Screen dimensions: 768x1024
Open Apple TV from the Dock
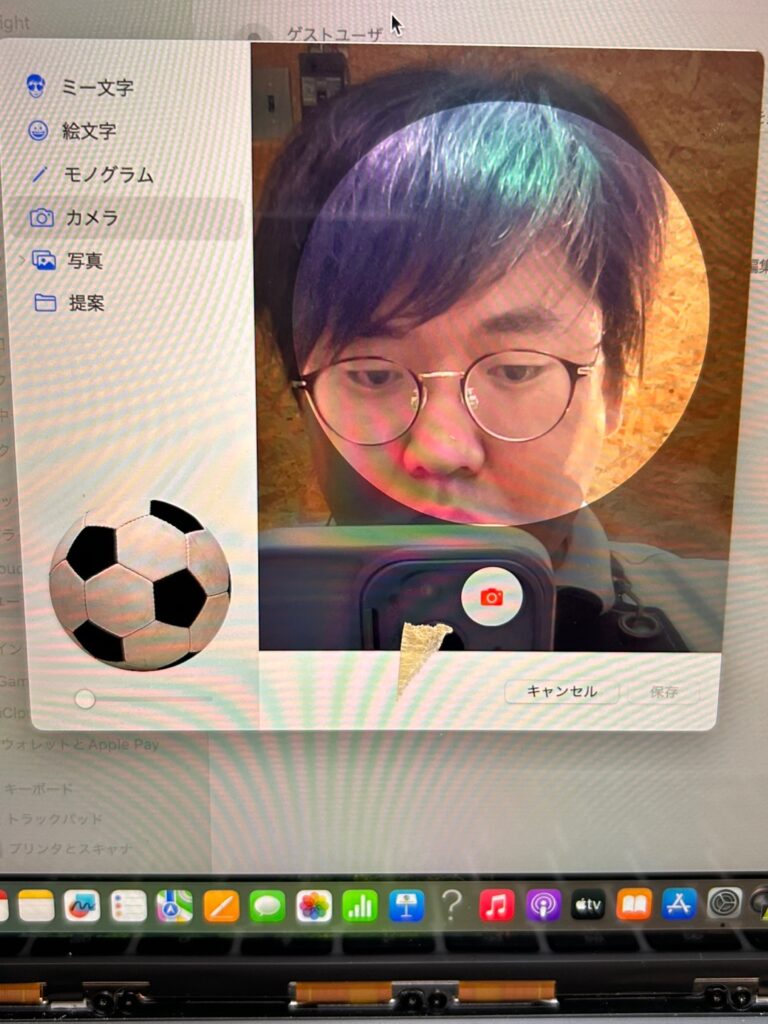point(588,906)
